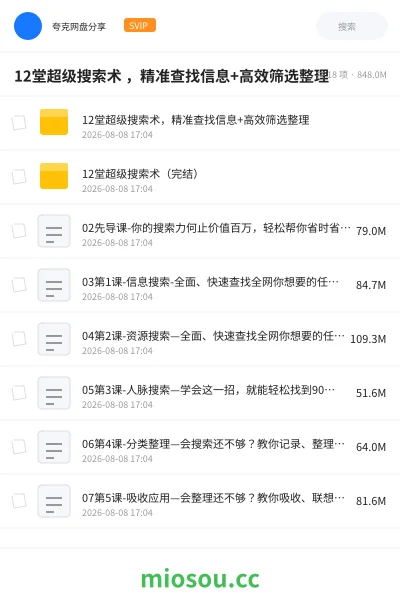Image resolution: width=400 pixels, height=600 pixels.
Task: Tick the first folder's checkbox, 精准查找信息+高效筛选整理
Action: point(19,122)
